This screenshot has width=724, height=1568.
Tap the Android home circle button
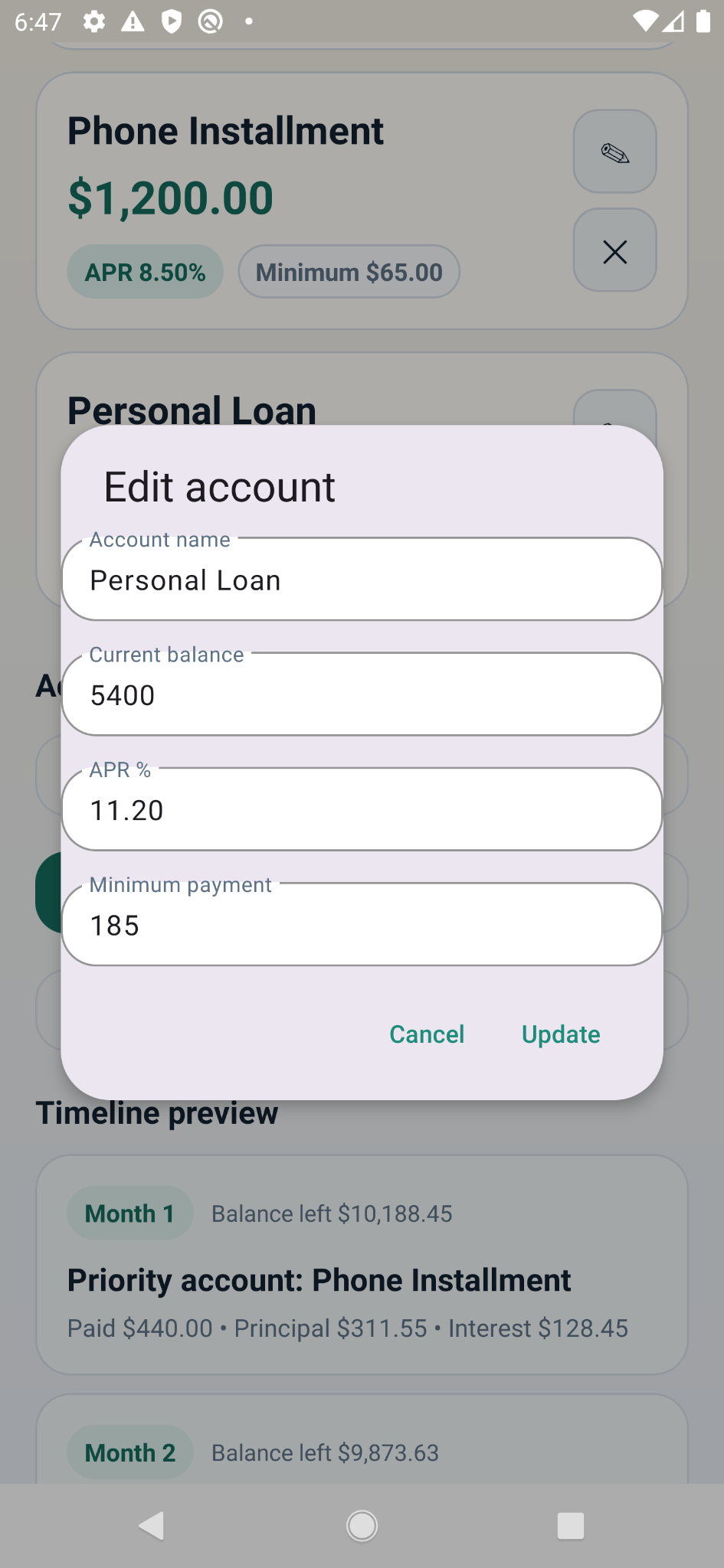tap(361, 1524)
